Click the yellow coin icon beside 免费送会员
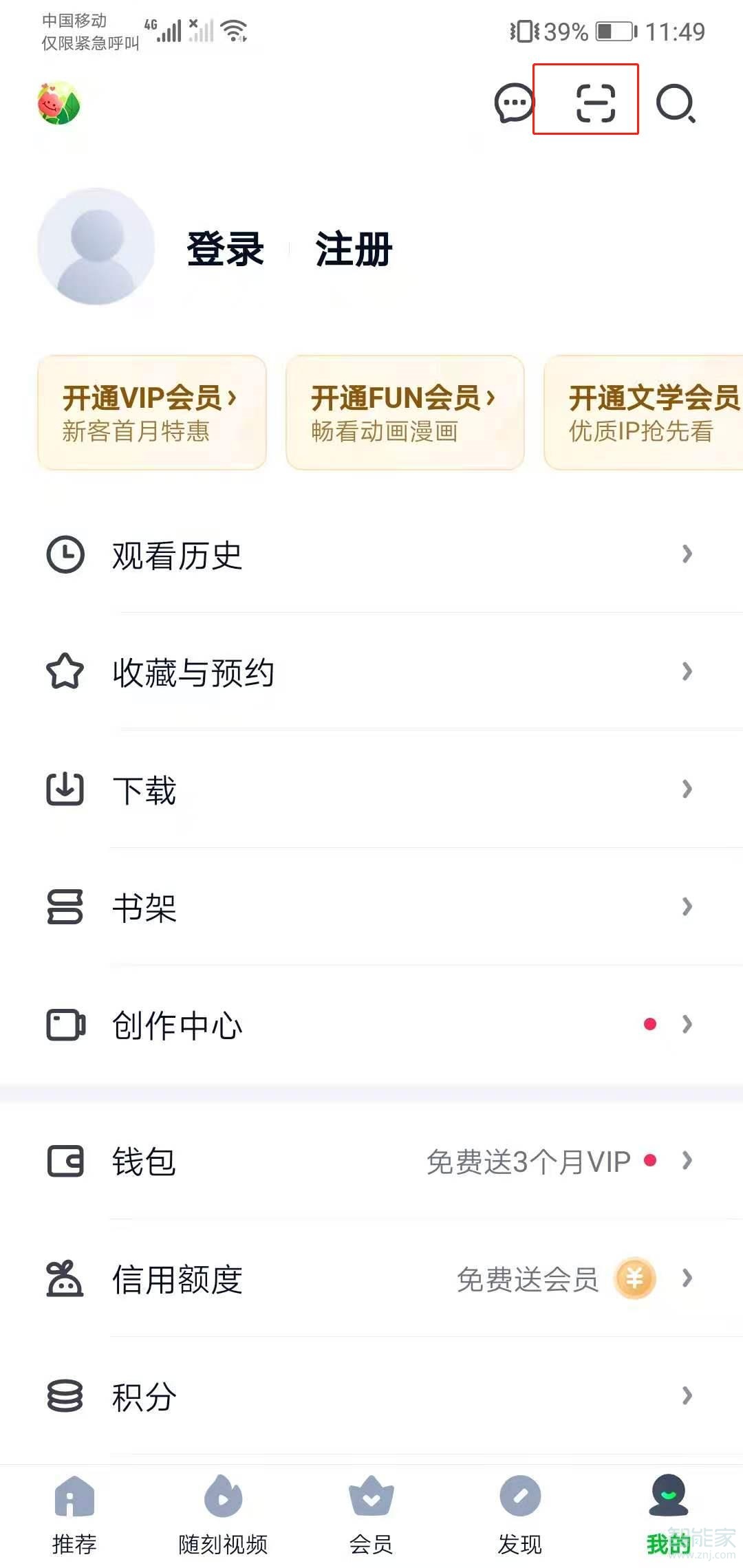The height and width of the screenshot is (1568, 743). [634, 1278]
